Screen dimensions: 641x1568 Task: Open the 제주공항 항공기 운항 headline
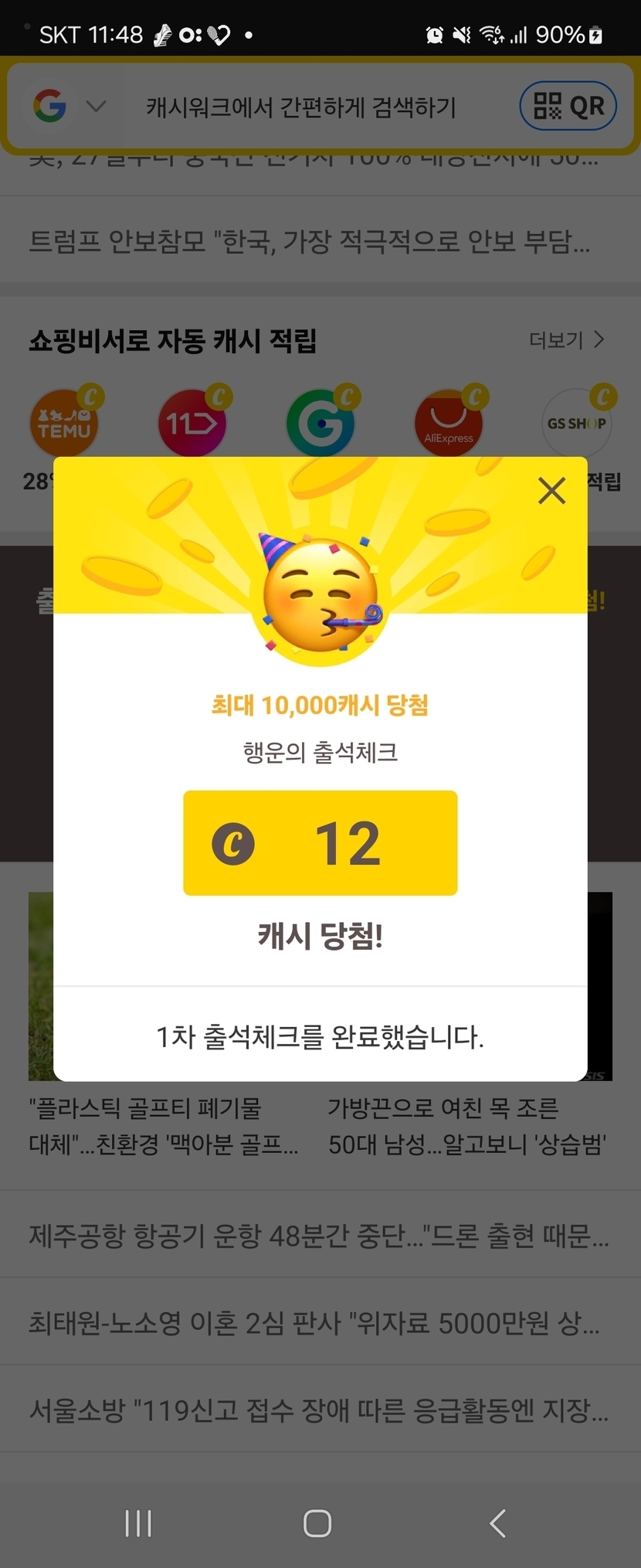pyautogui.click(x=319, y=1236)
